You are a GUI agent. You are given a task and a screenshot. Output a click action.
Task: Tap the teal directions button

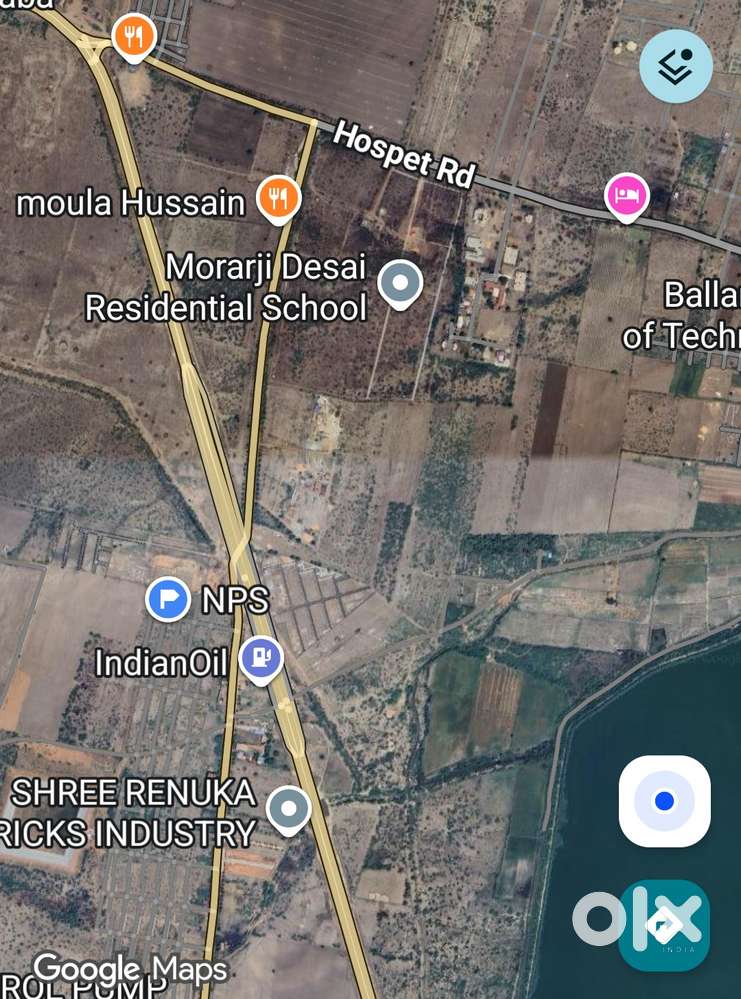664,925
